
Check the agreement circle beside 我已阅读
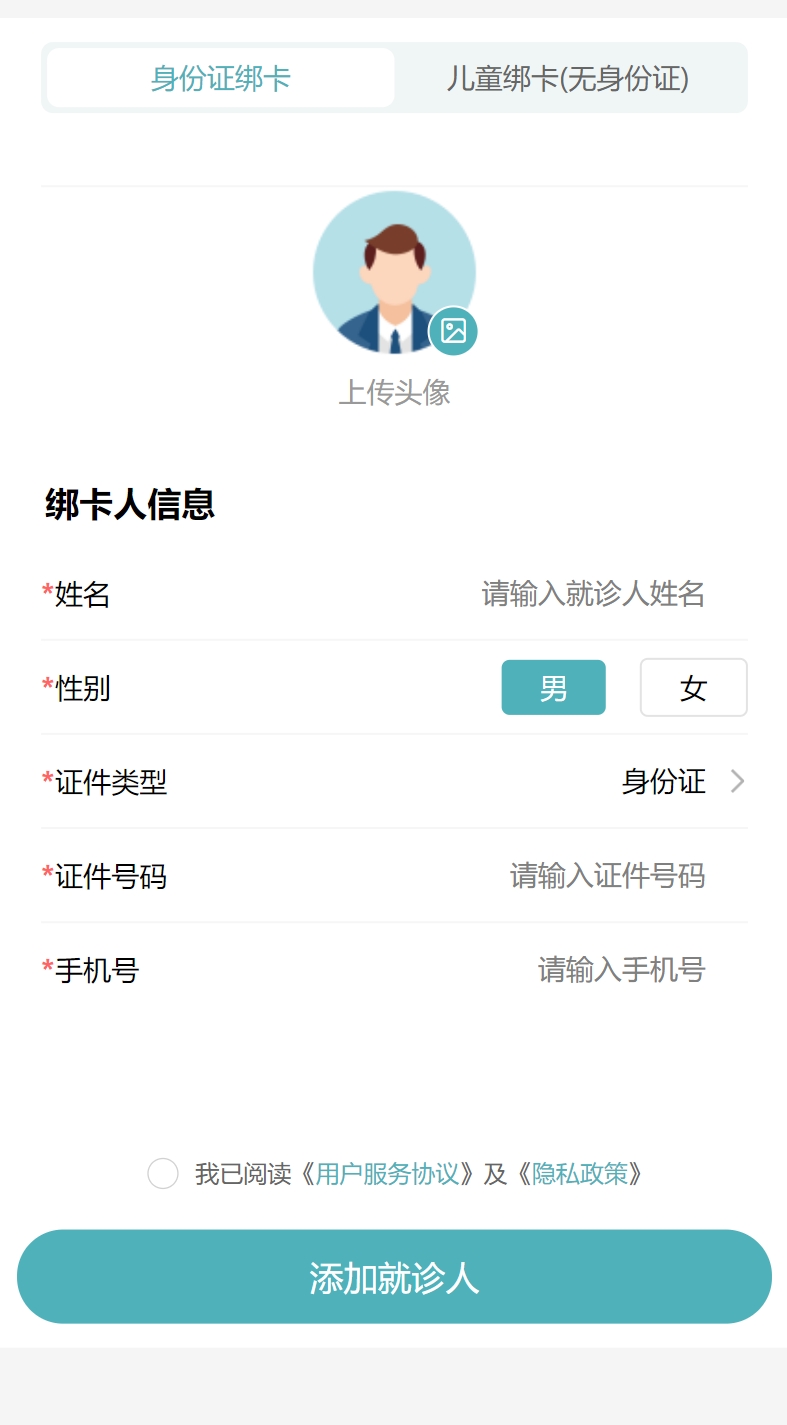pos(163,1173)
